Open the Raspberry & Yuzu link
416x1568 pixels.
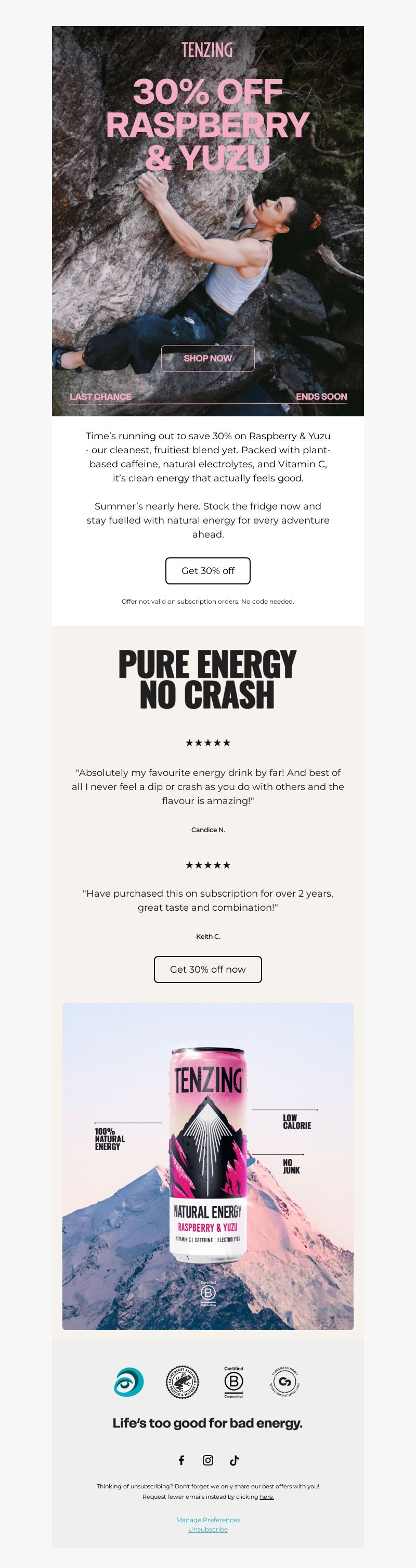pyautogui.click(x=290, y=436)
